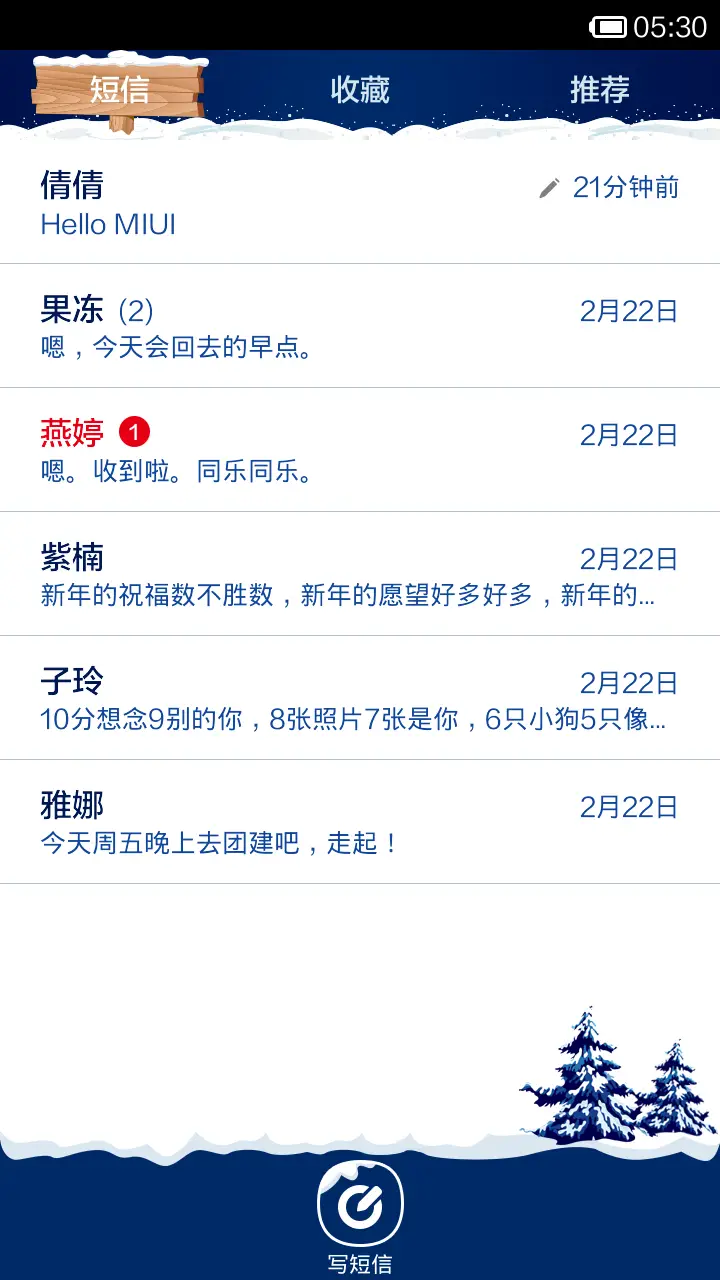Click the timestamp 21分钟前 on 倩倩's message
720x1280 pixels.
(625, 186)
